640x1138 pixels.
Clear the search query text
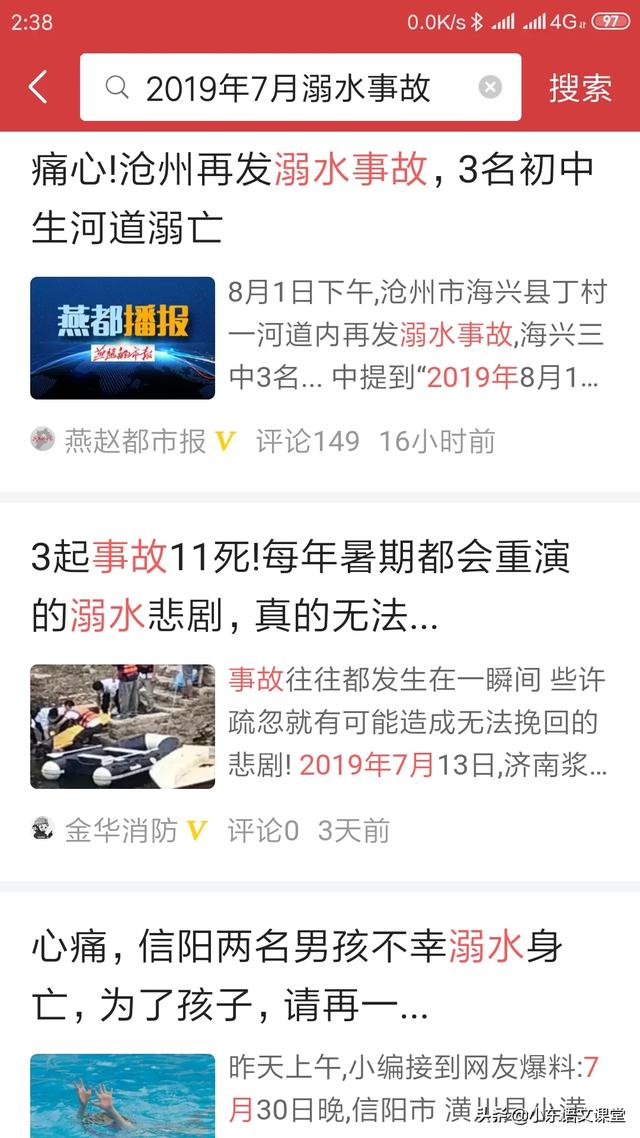[x=490, y=88]
